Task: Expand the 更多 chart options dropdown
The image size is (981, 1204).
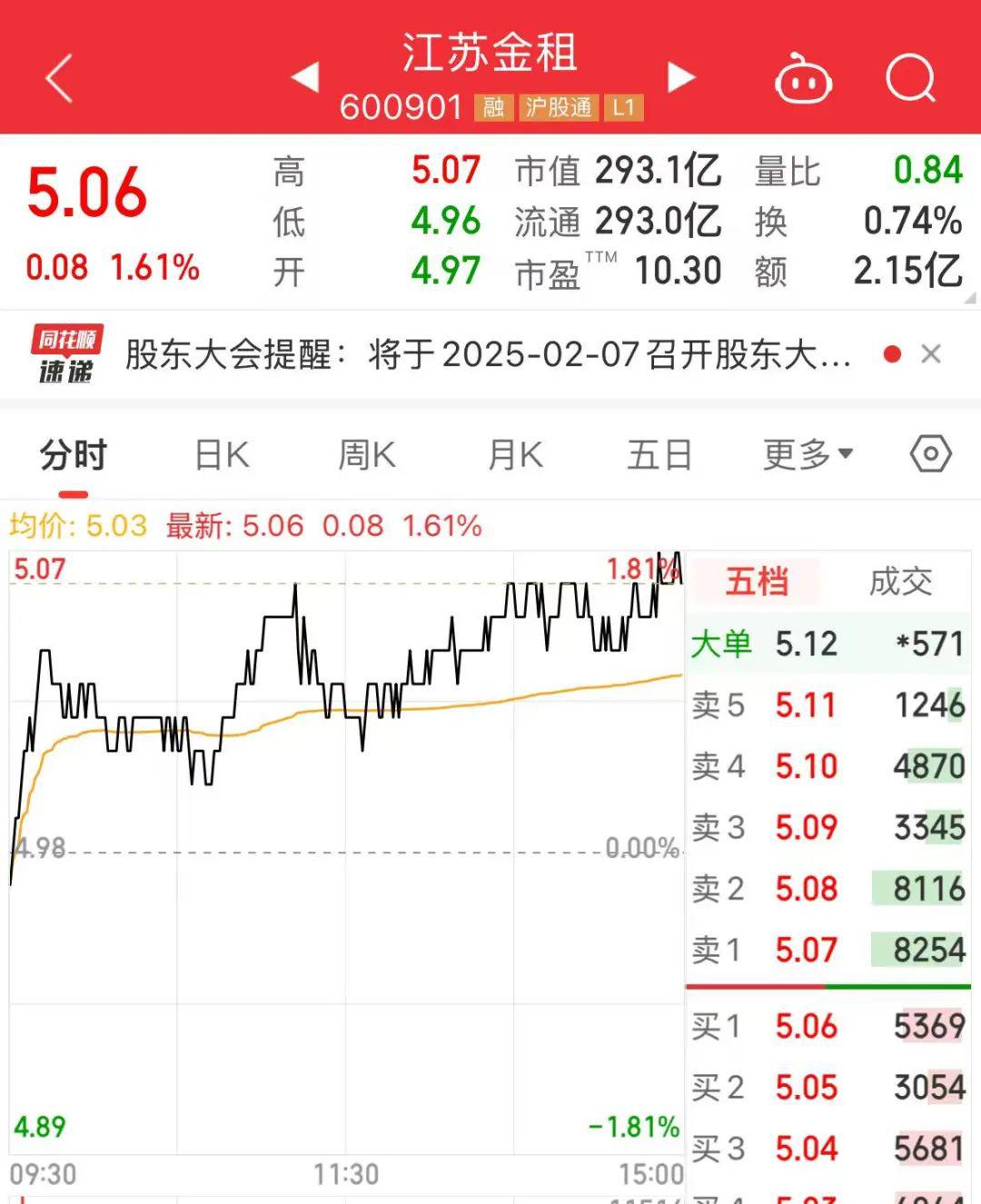Action: coord(807,454)
